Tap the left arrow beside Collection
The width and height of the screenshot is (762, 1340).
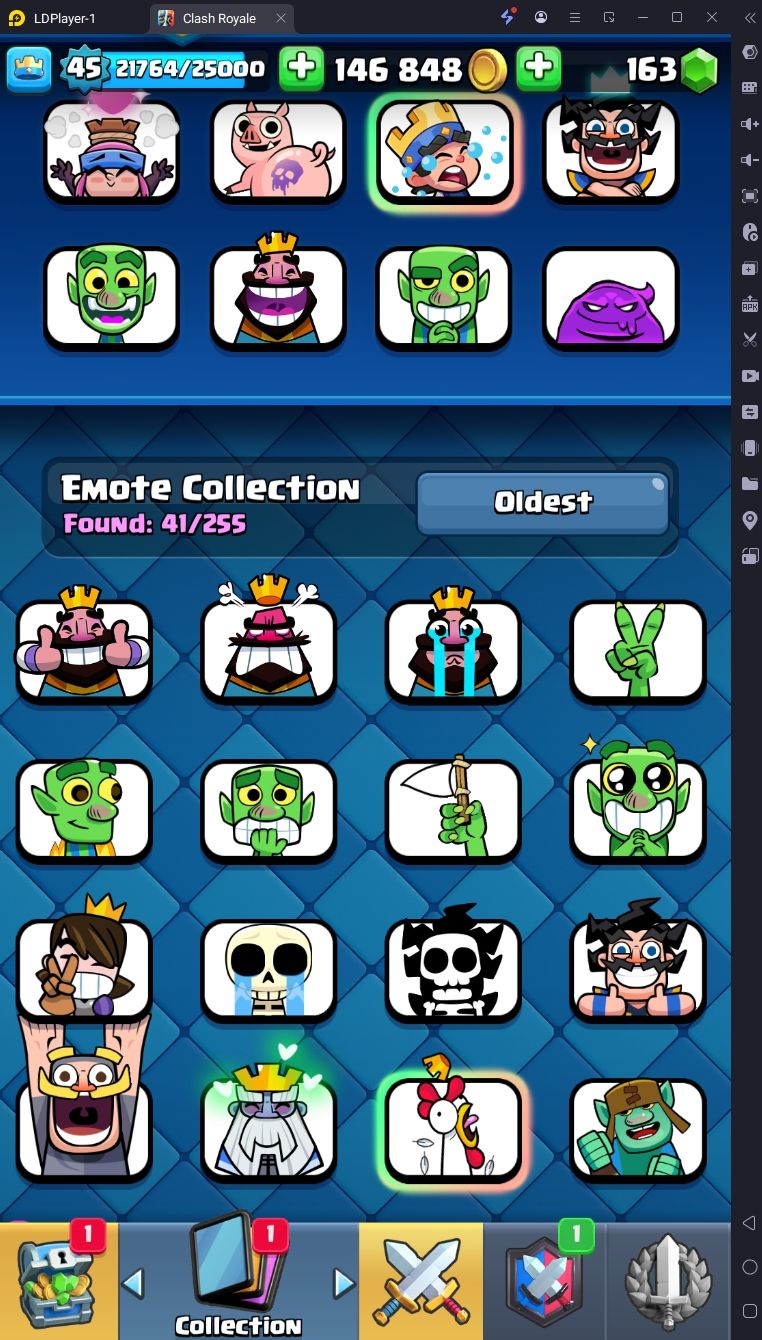[133, 1282]
